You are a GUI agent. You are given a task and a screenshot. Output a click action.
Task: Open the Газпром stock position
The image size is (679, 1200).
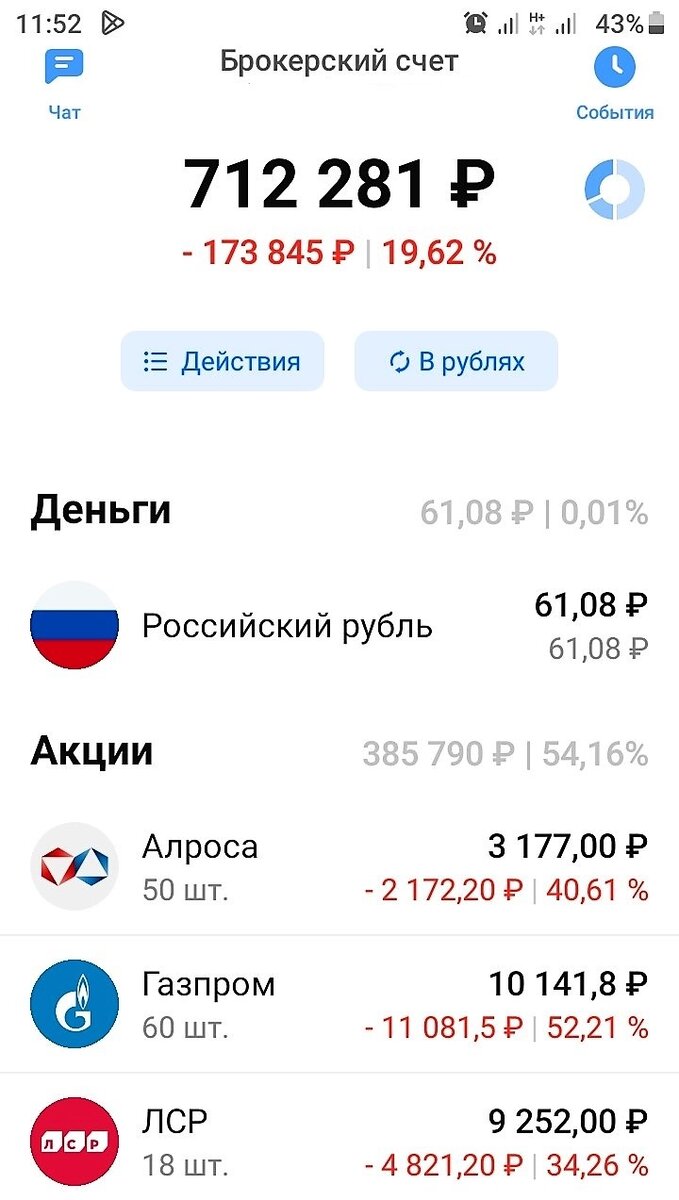340,1004
